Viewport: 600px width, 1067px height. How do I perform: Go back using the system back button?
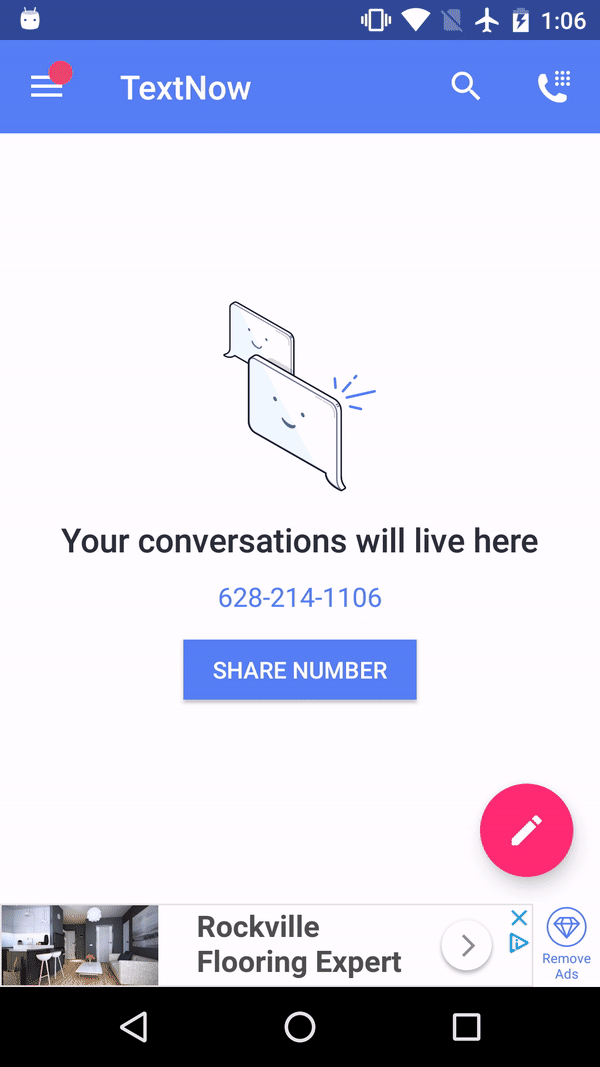point(133,1026)
